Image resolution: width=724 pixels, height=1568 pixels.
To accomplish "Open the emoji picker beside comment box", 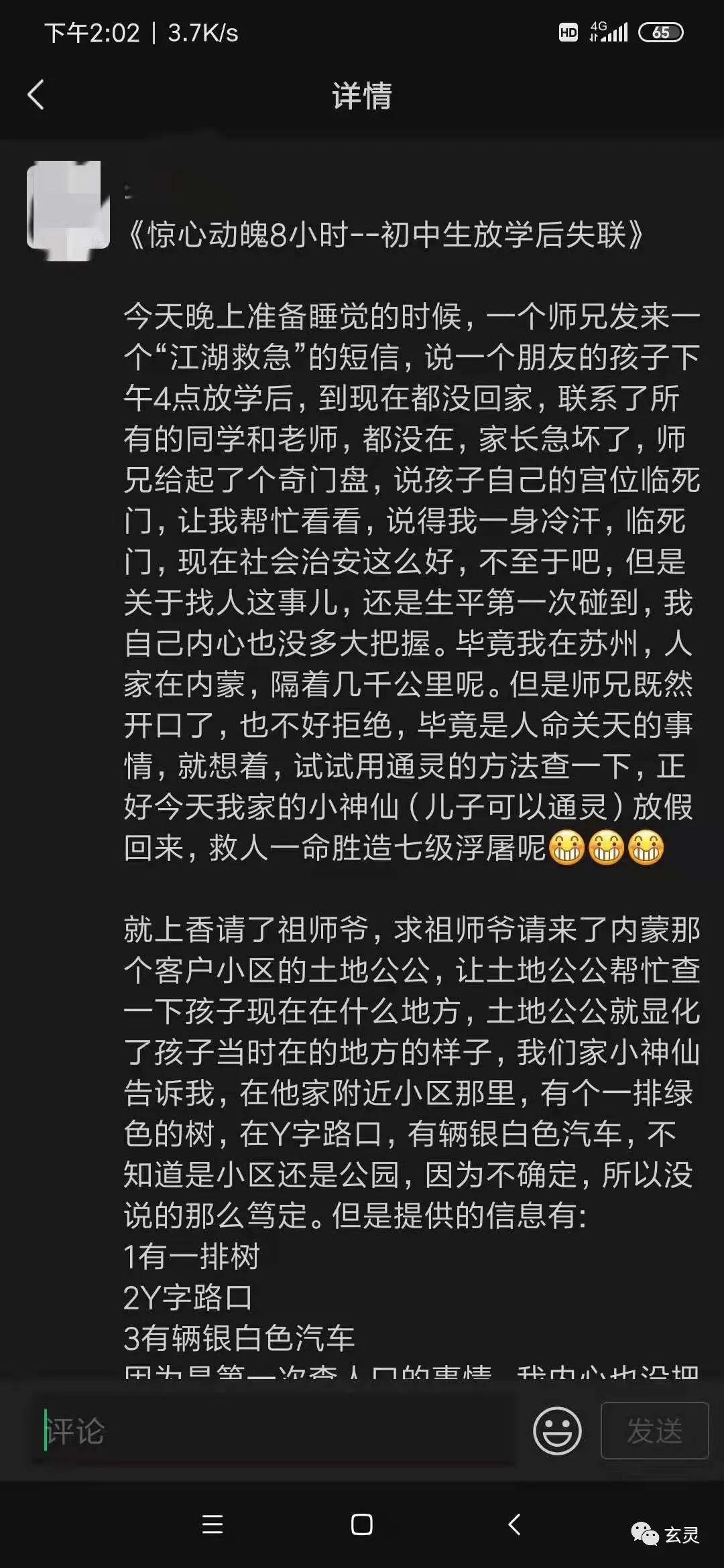I will coord(556,1431).
